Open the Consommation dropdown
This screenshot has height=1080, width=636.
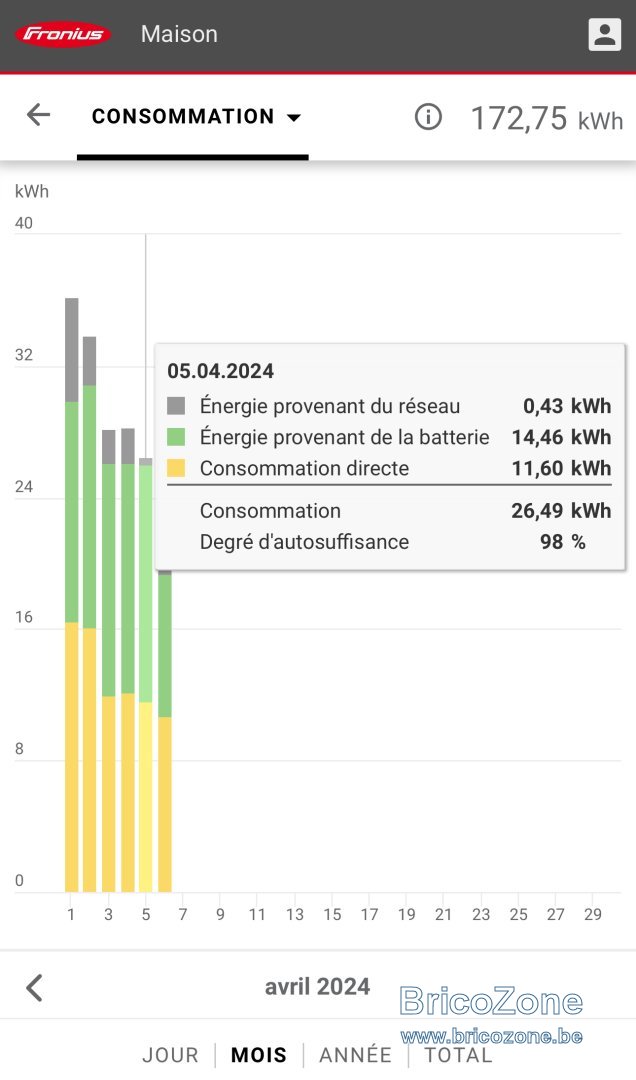196,116
